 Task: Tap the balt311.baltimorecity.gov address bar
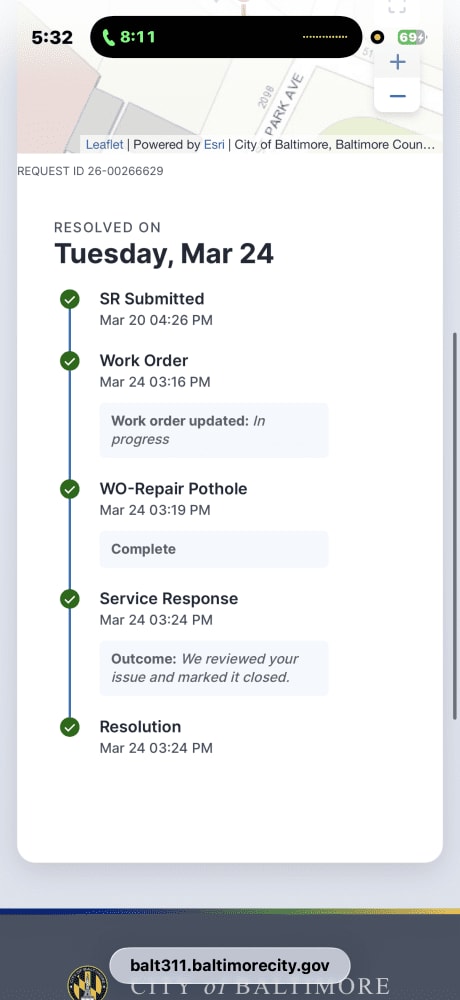230,965
